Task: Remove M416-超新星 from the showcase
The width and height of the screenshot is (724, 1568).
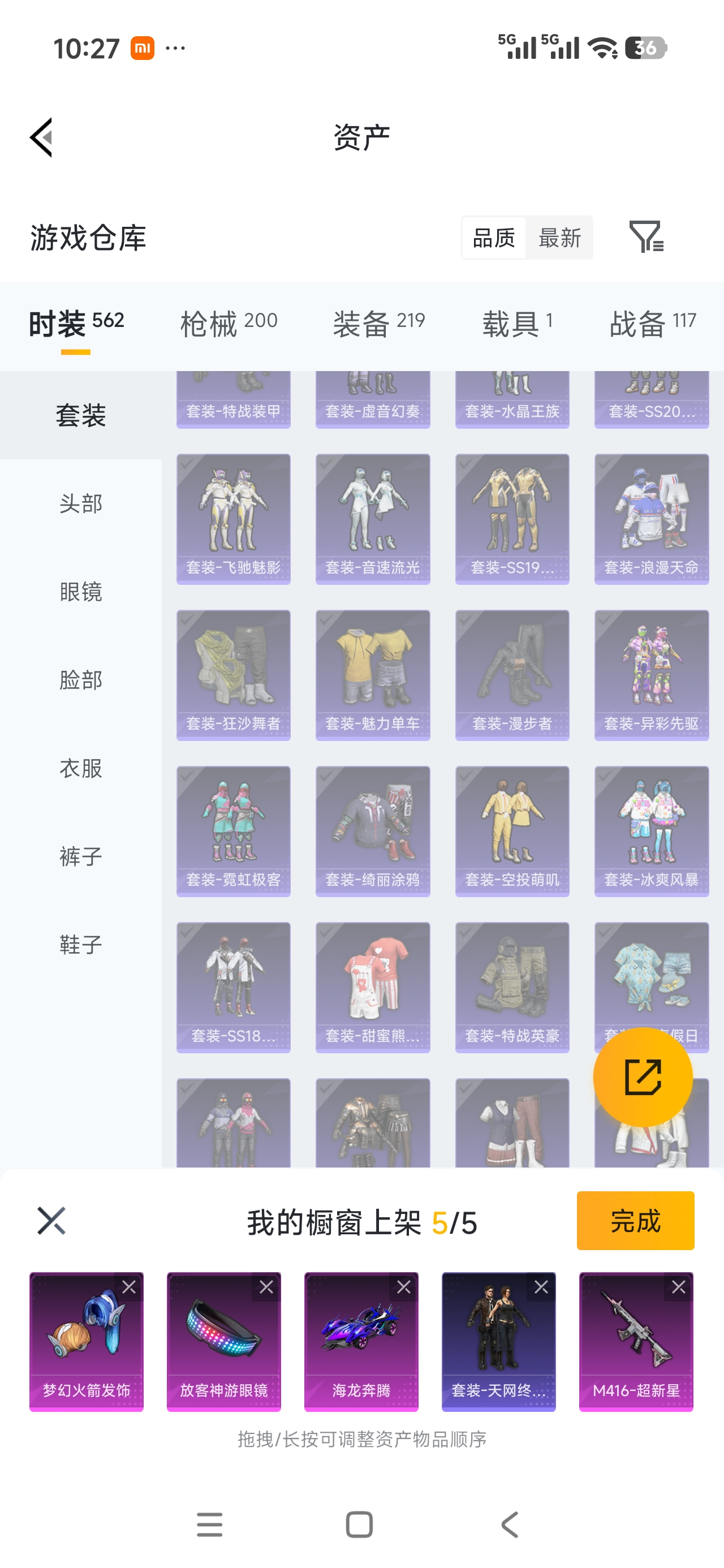Action: (x=678, y=1287)
